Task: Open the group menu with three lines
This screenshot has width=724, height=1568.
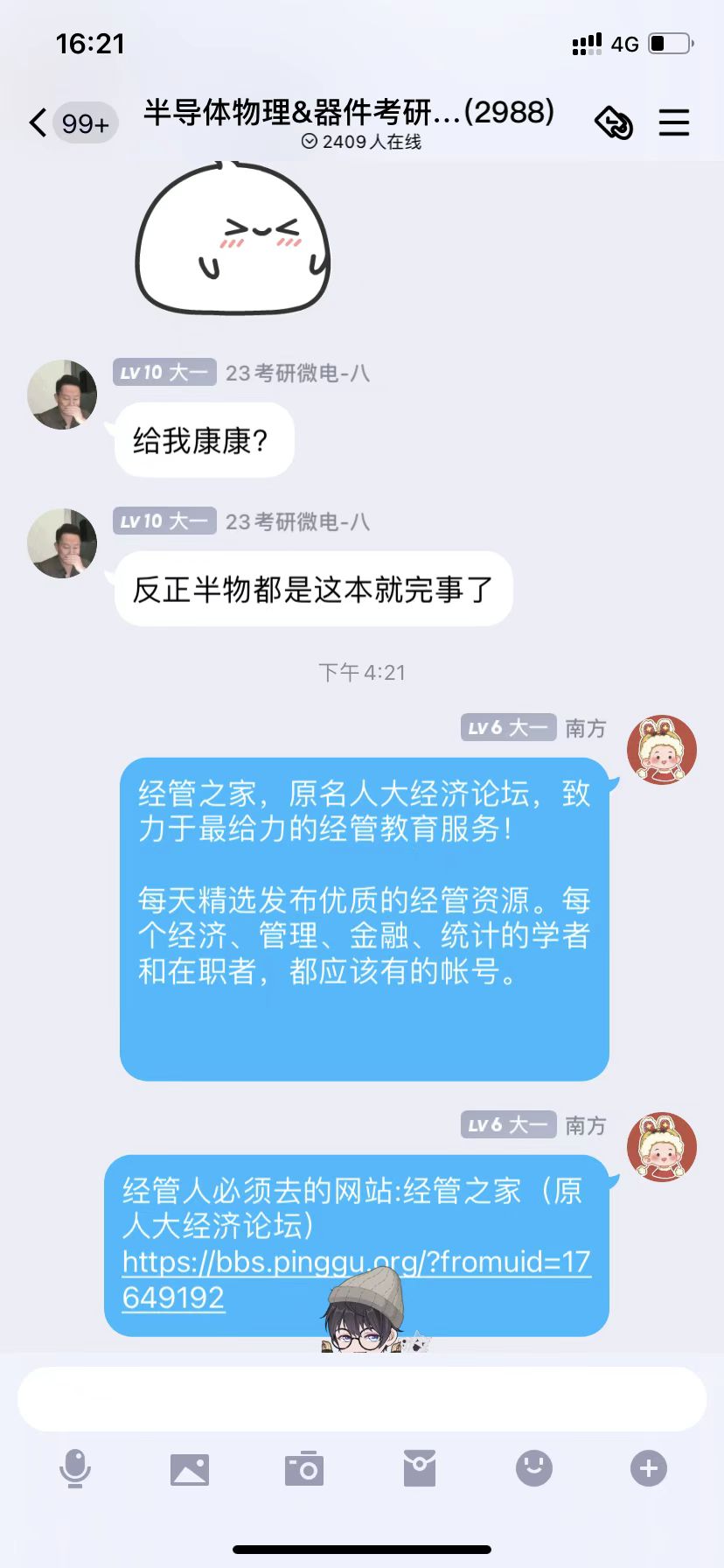Action: pyautogui.click(x=673, y=122)
